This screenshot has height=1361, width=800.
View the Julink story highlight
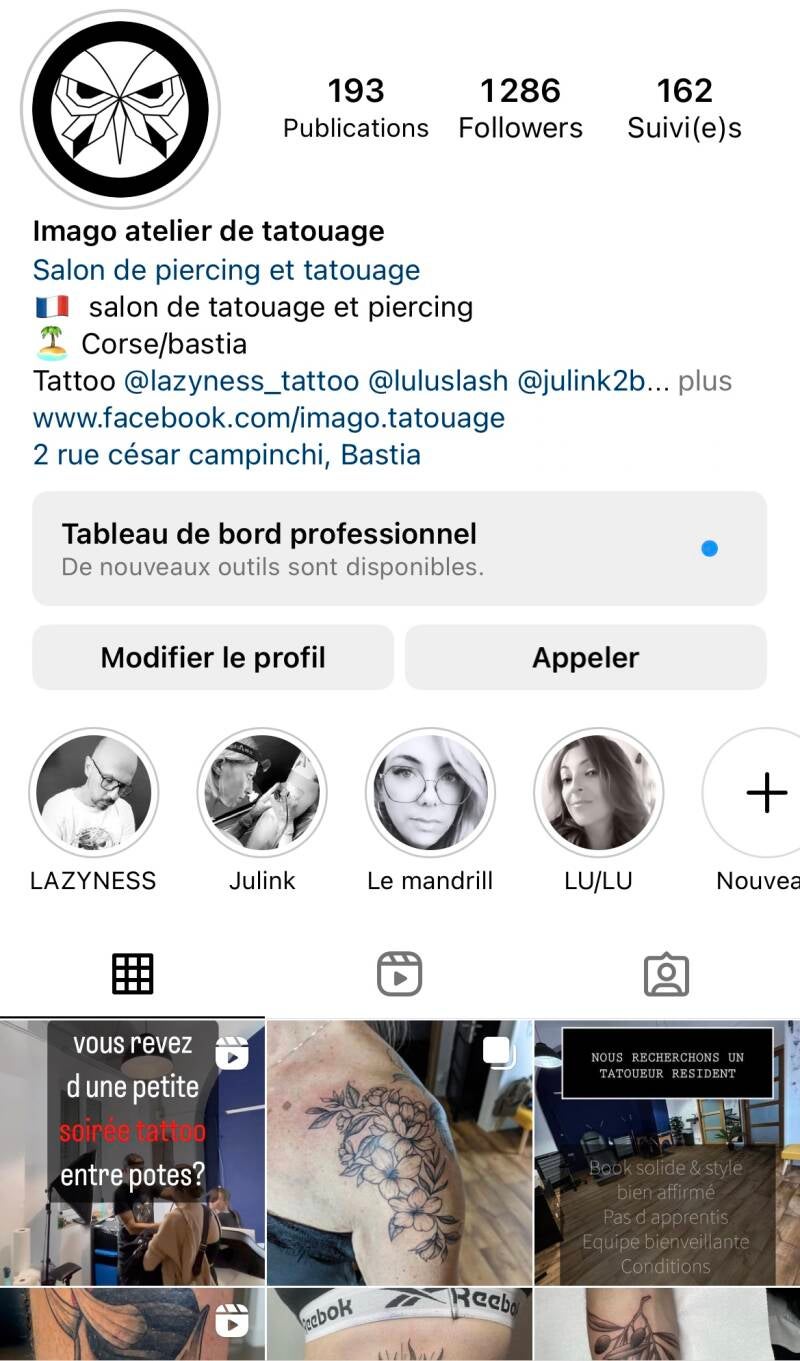[262, 793]
